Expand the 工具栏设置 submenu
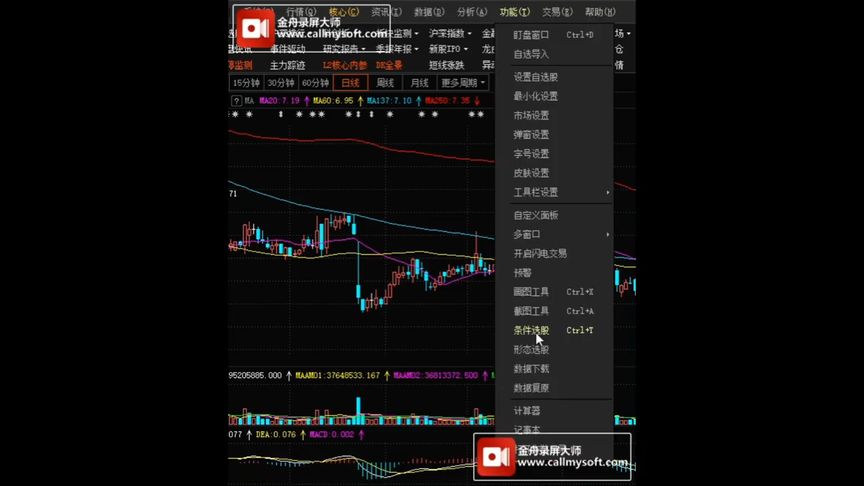 click(x=536, y=192)
